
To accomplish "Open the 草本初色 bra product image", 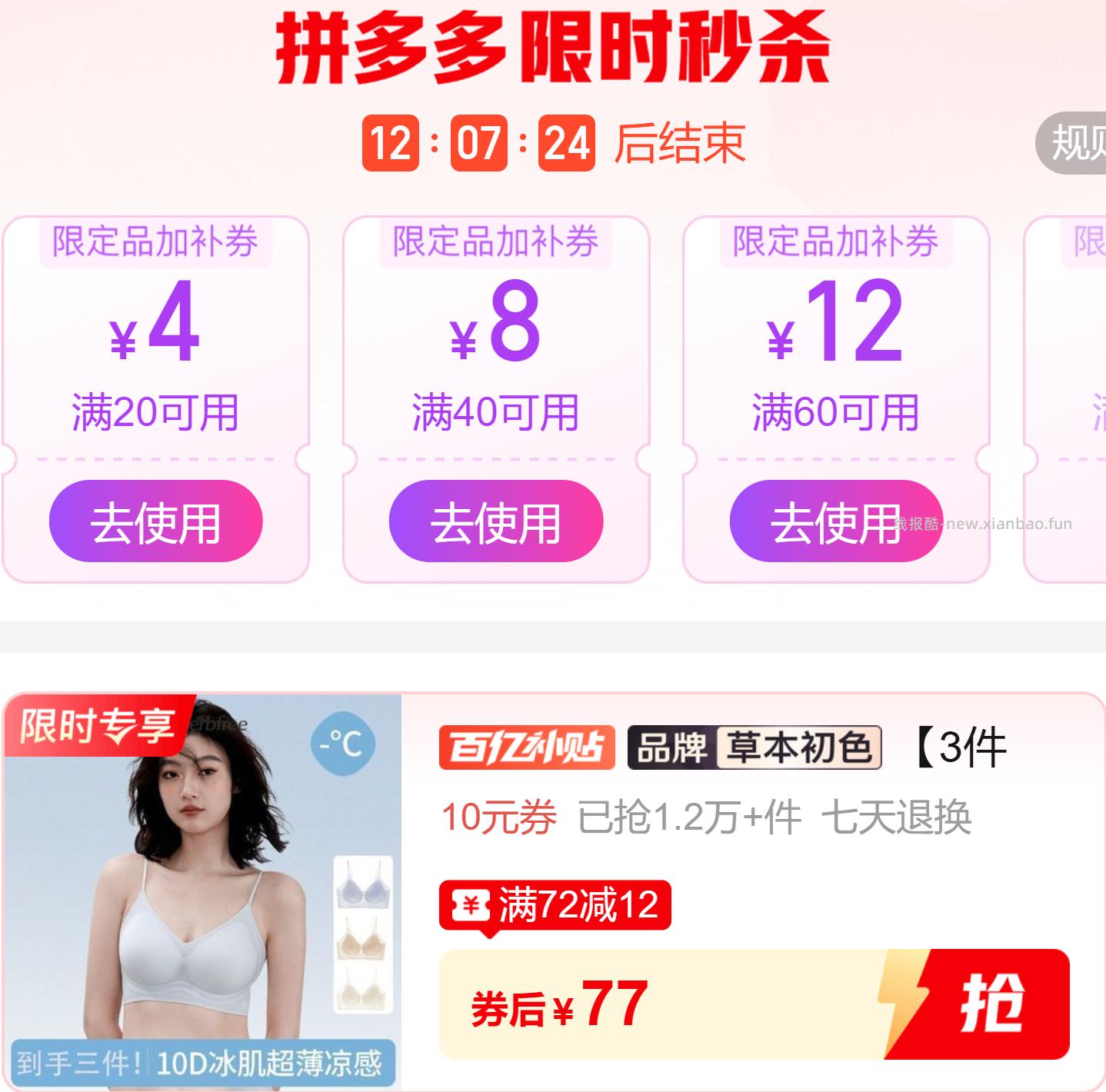I will point(203,892).
